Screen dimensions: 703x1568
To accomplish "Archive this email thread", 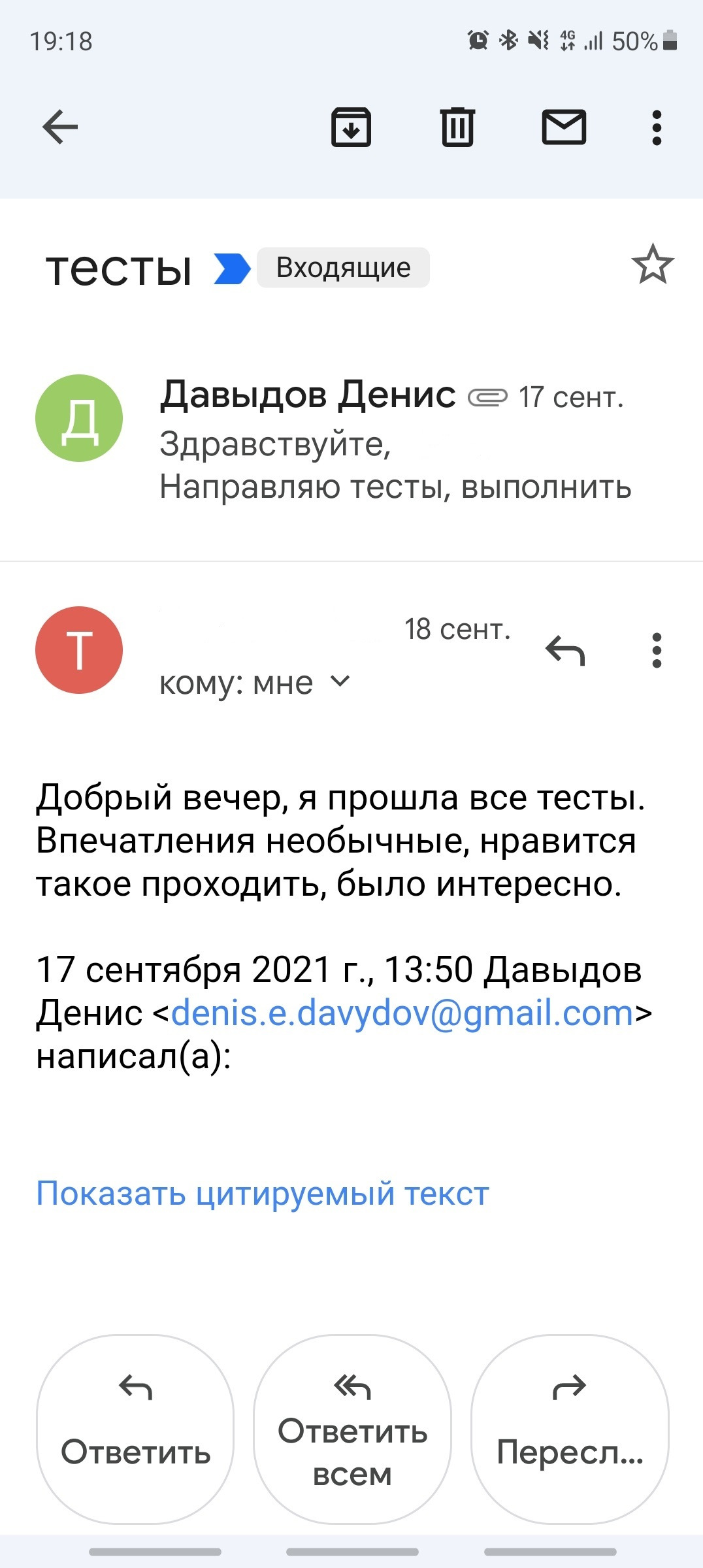I will point(351,127).
